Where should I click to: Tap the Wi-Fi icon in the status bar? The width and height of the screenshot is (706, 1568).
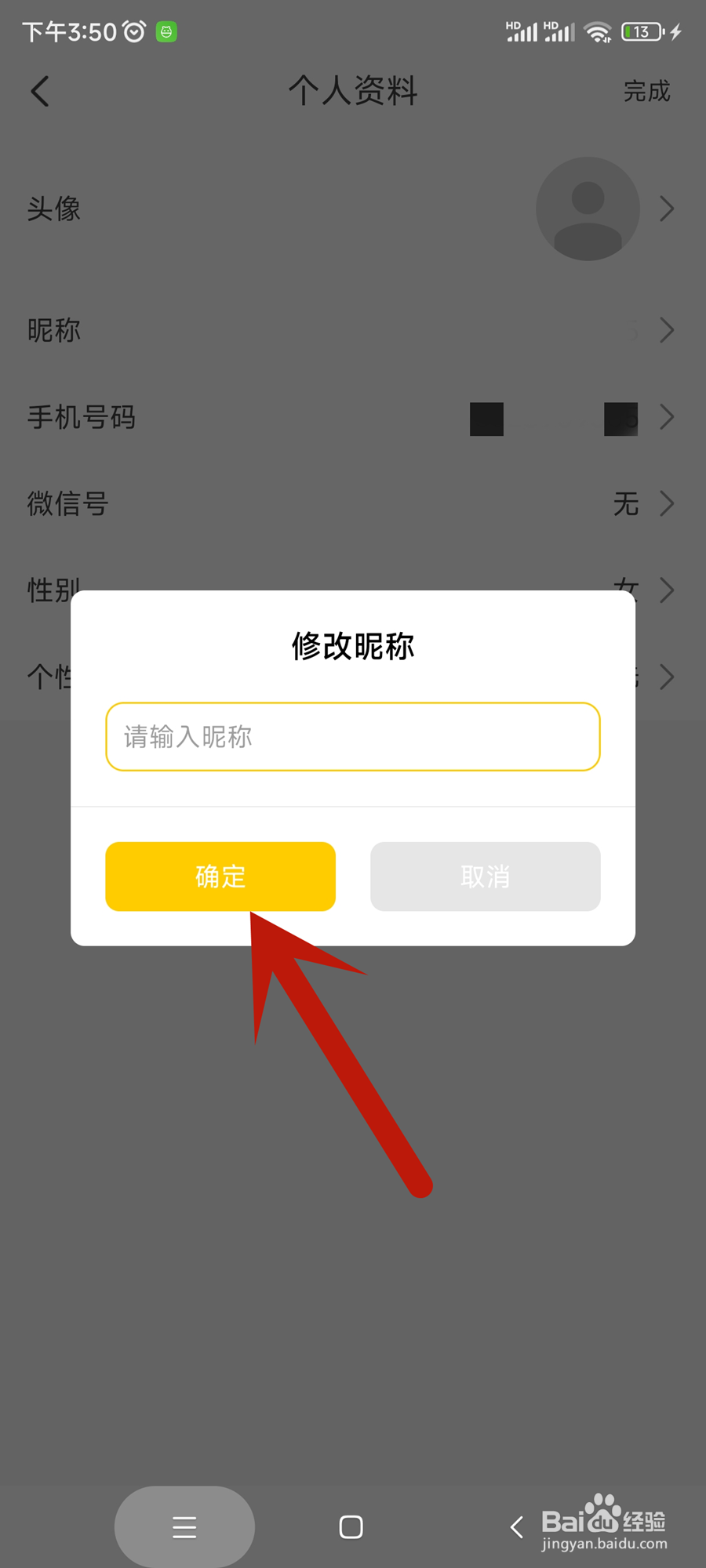599,31
